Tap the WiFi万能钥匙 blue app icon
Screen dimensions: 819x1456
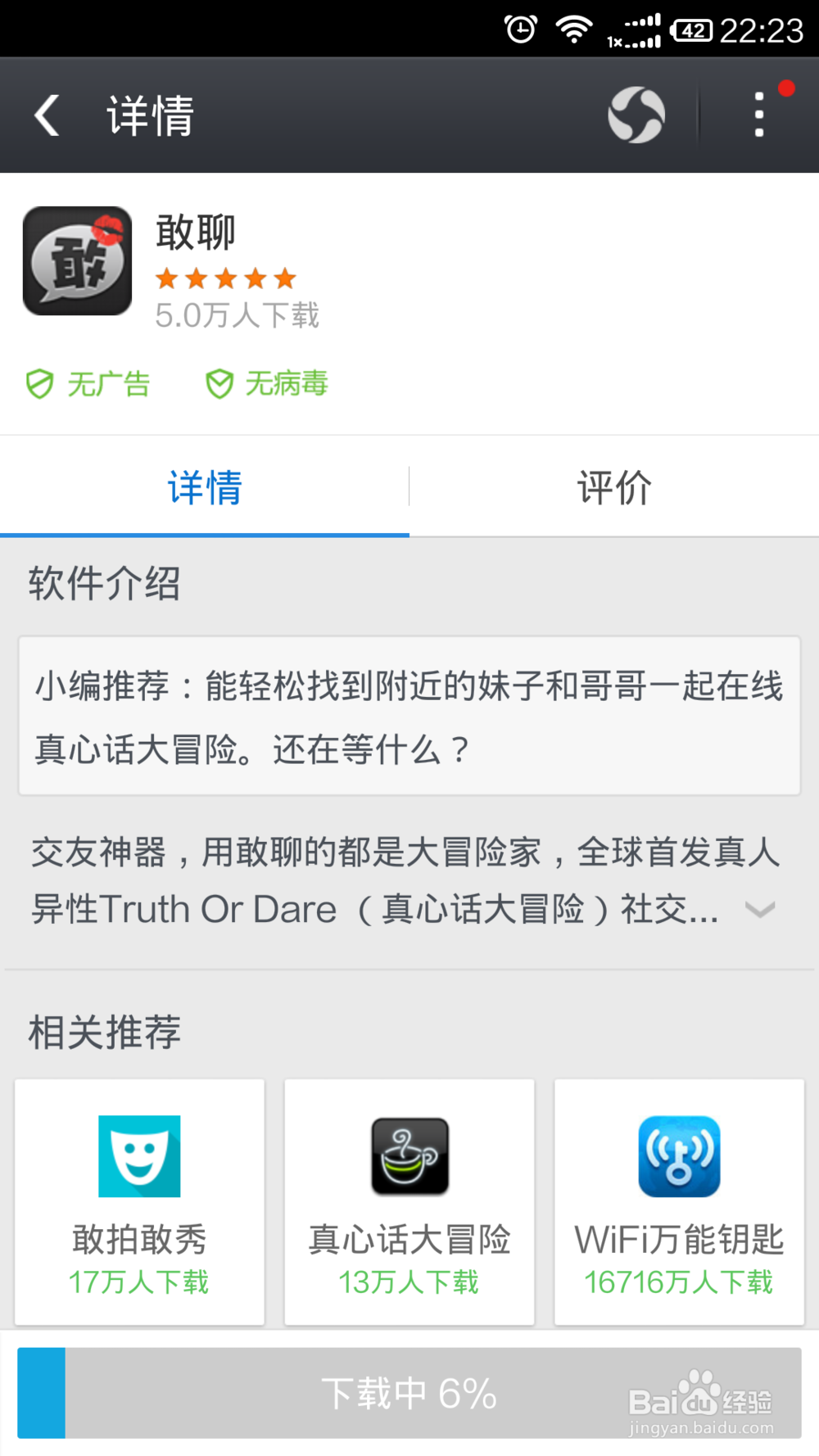coord(678,1156)
